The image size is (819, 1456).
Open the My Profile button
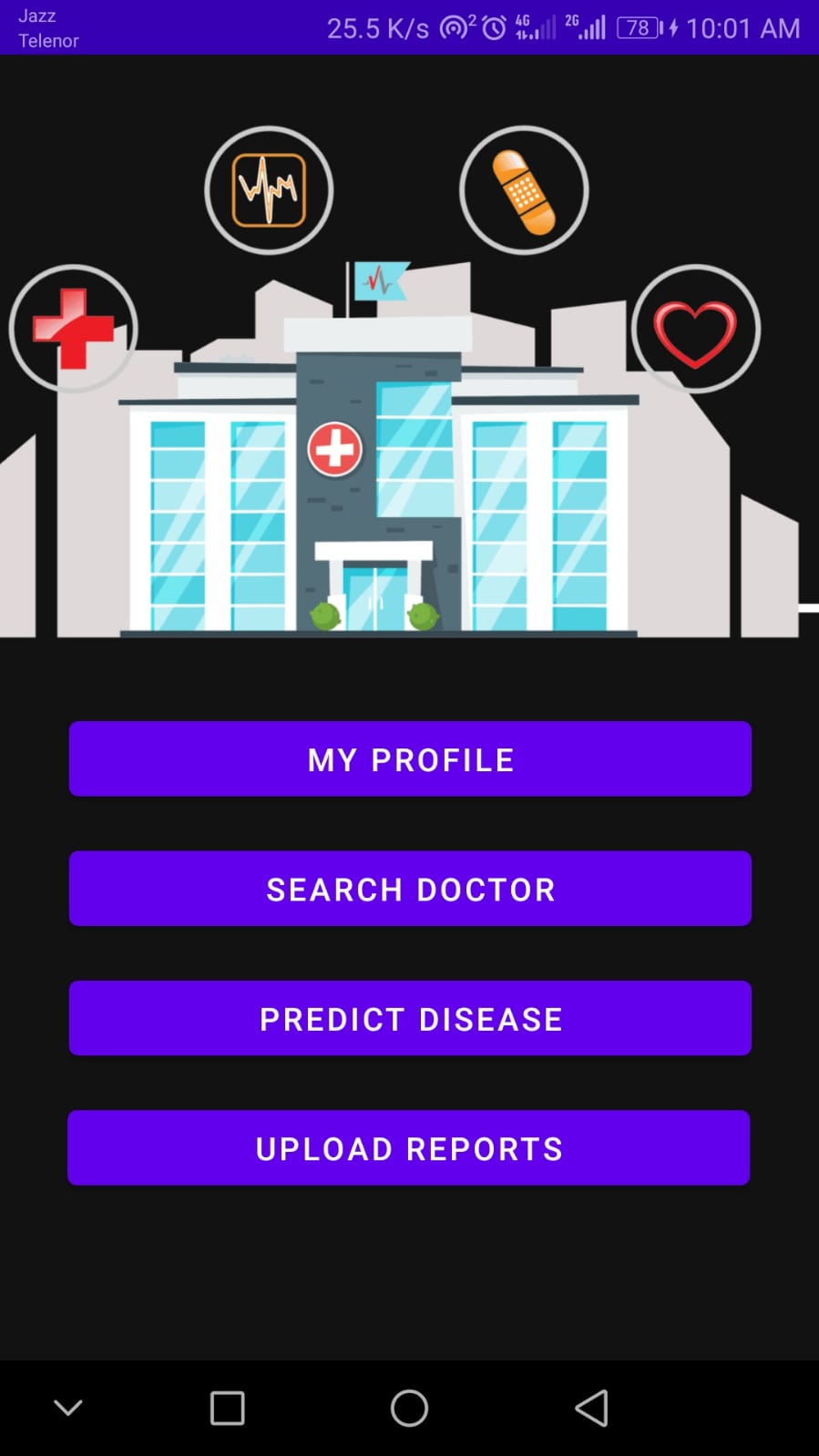pyautogui.click(x=410, y=759)
